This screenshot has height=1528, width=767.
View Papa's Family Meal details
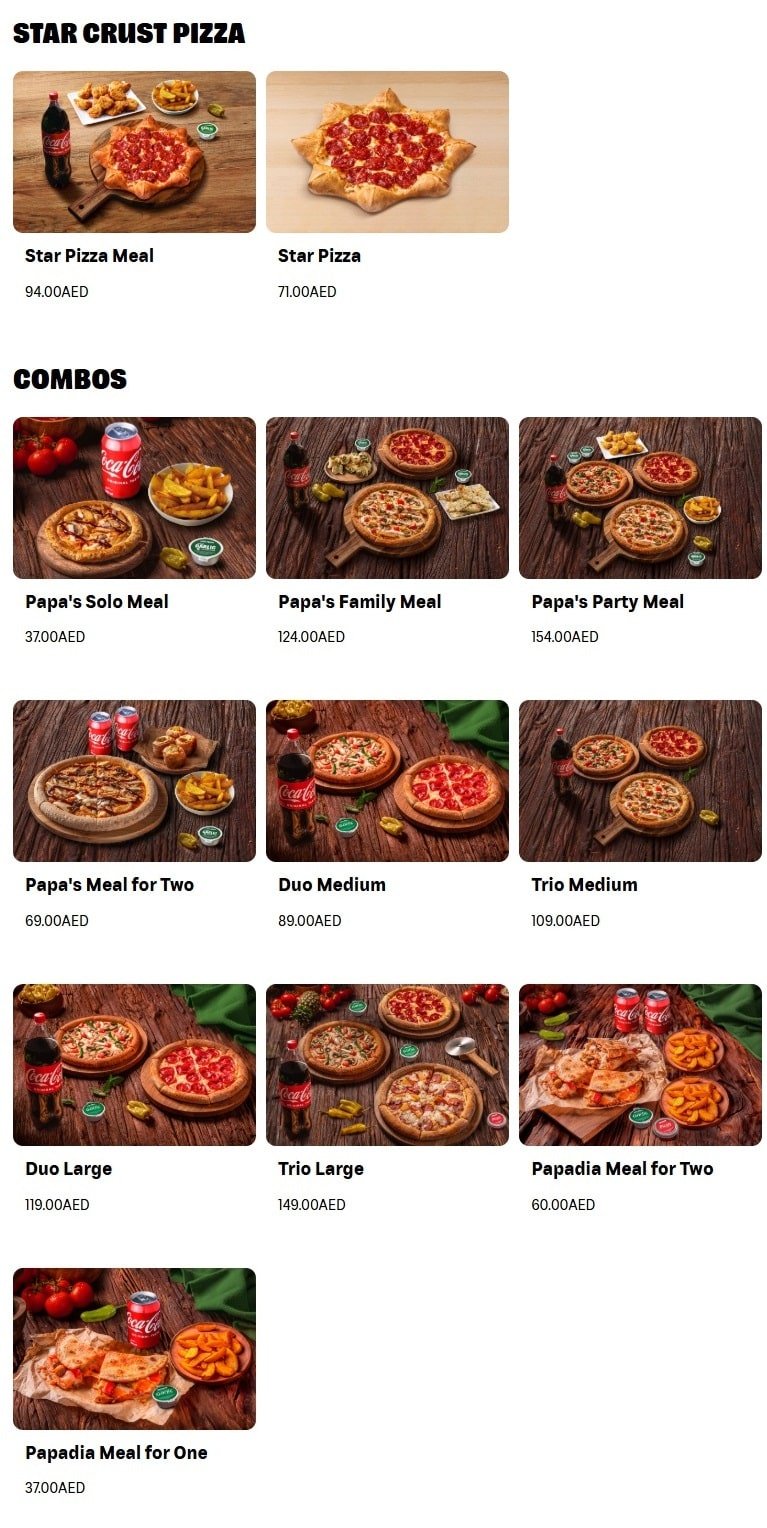(x=387, y=498)
